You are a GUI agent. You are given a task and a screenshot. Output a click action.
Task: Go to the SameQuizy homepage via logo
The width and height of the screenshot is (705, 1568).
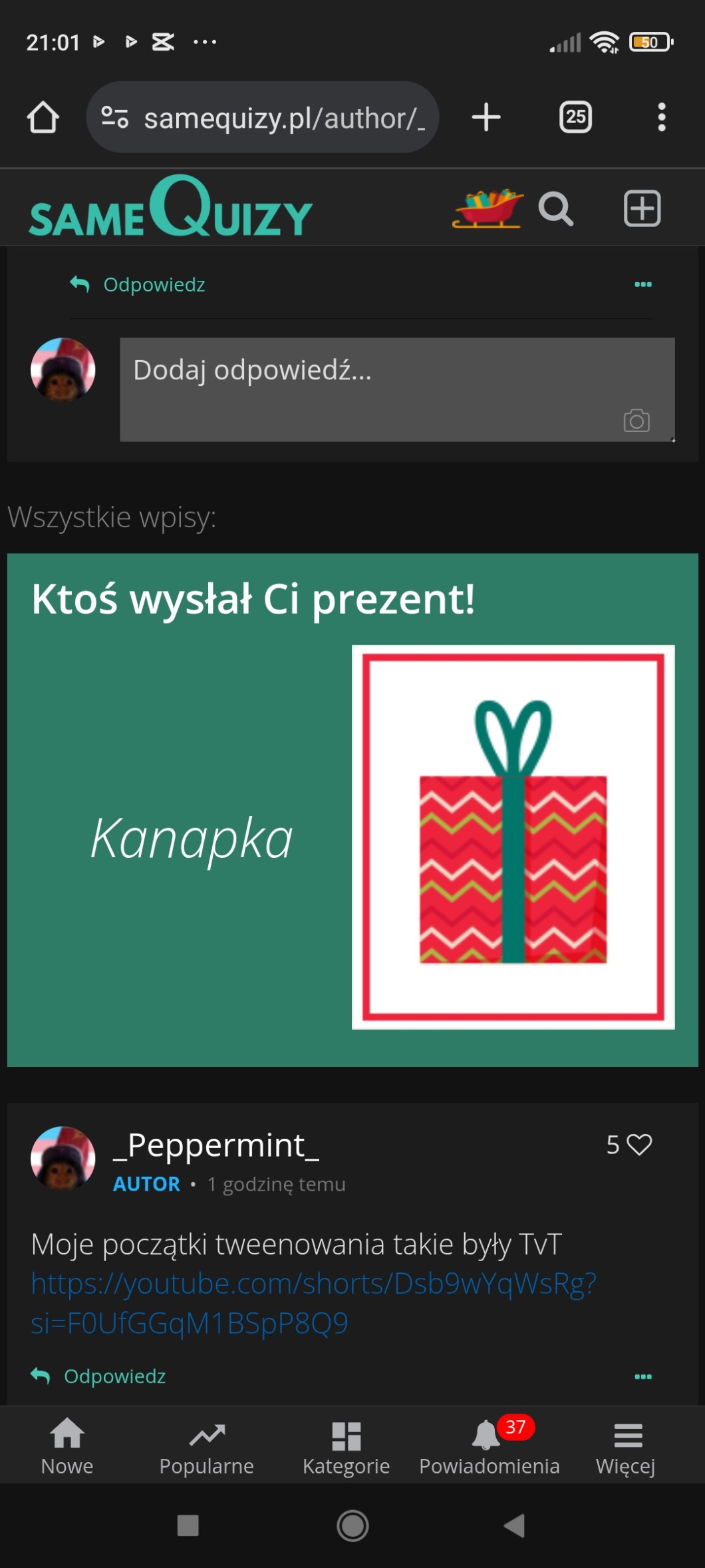[170, 208]
